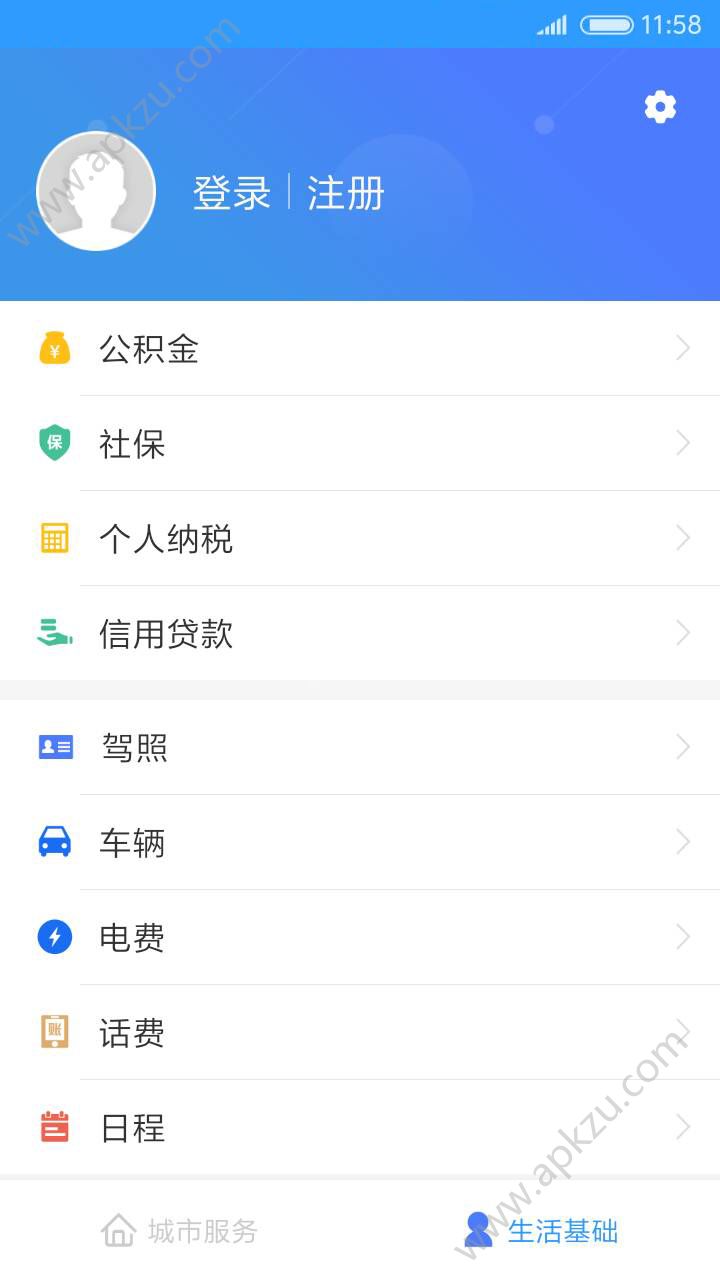720x1280 pixels.
Task: Open the 车辆 item via its arrow
Action: [684, 842]
